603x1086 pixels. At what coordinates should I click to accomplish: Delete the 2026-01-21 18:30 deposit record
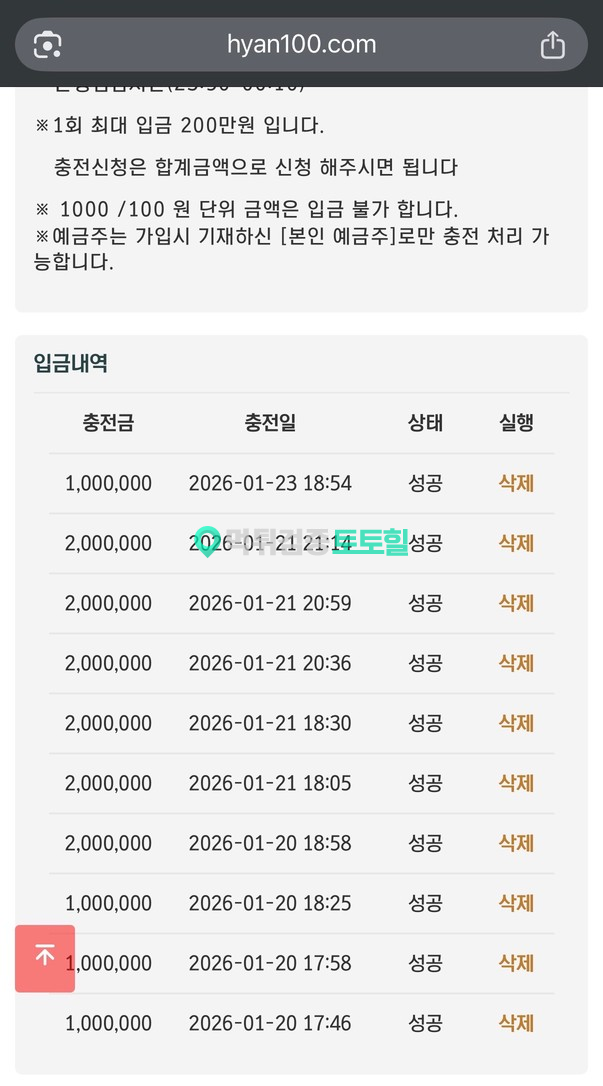516,723
